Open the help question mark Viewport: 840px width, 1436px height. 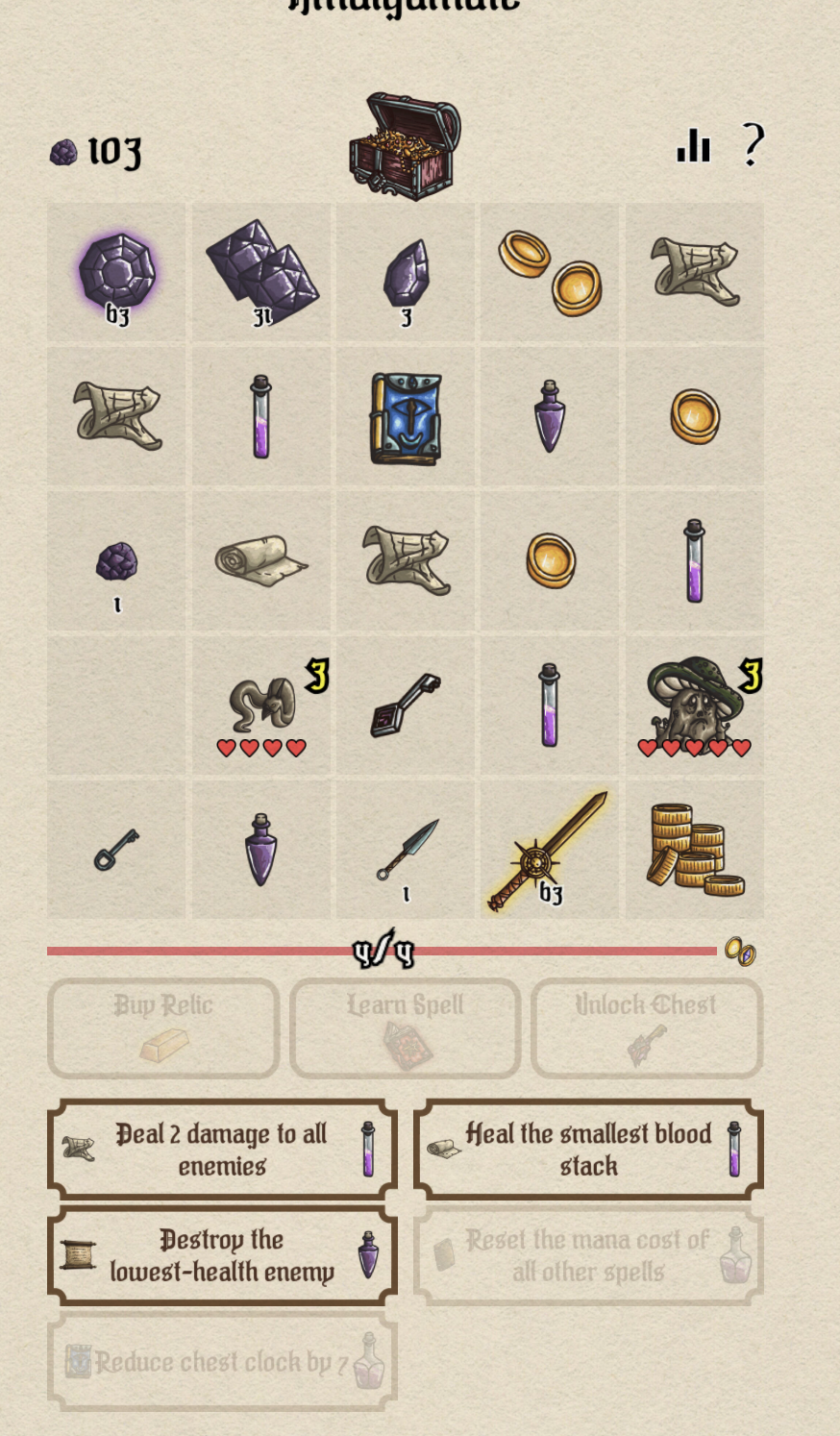pos(753,145)
